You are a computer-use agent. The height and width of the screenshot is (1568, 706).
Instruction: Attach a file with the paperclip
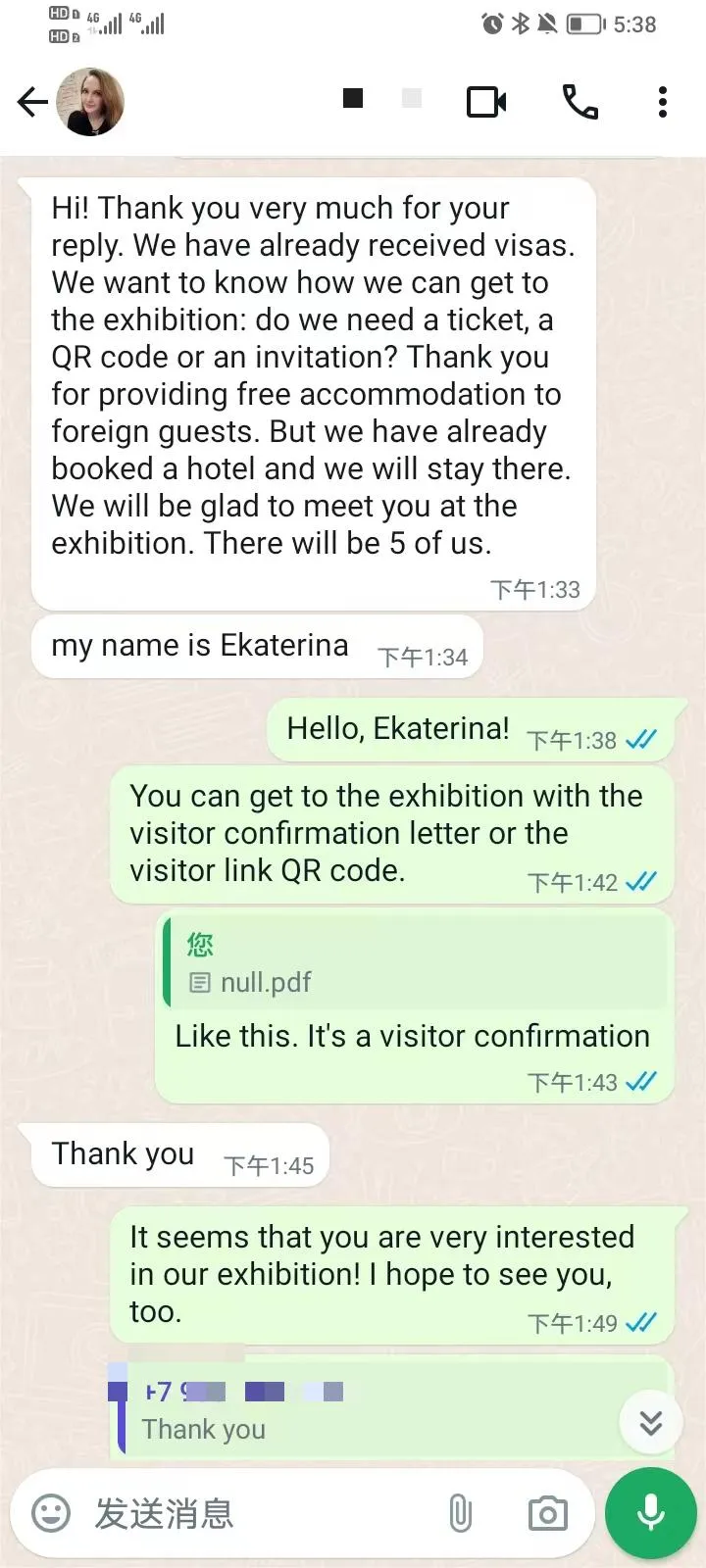(x=460, y=1513)
